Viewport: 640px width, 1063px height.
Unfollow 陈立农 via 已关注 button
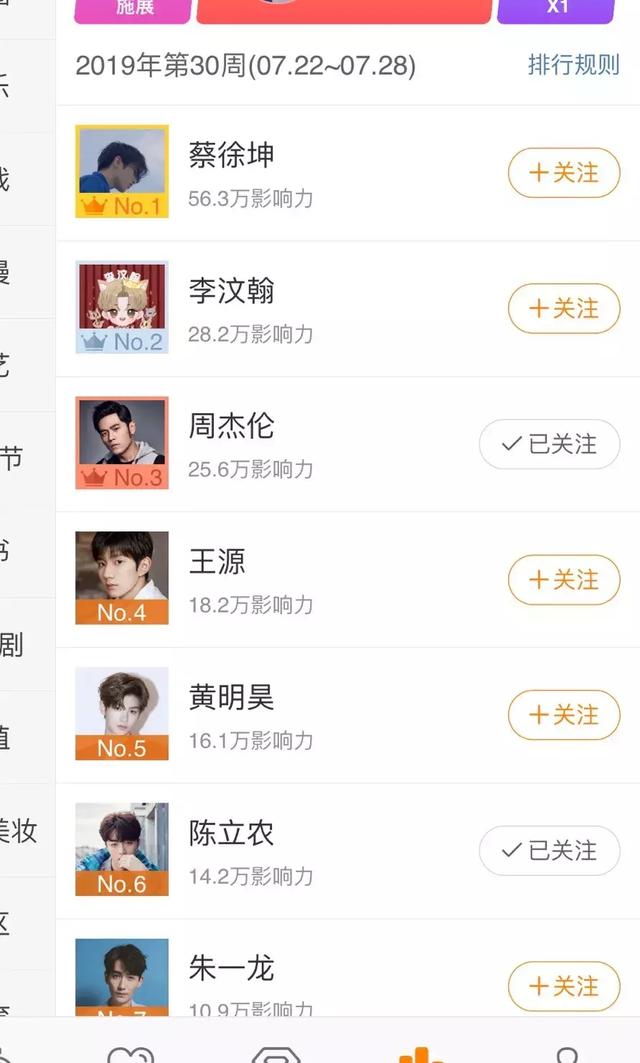[x=549, y=851]
